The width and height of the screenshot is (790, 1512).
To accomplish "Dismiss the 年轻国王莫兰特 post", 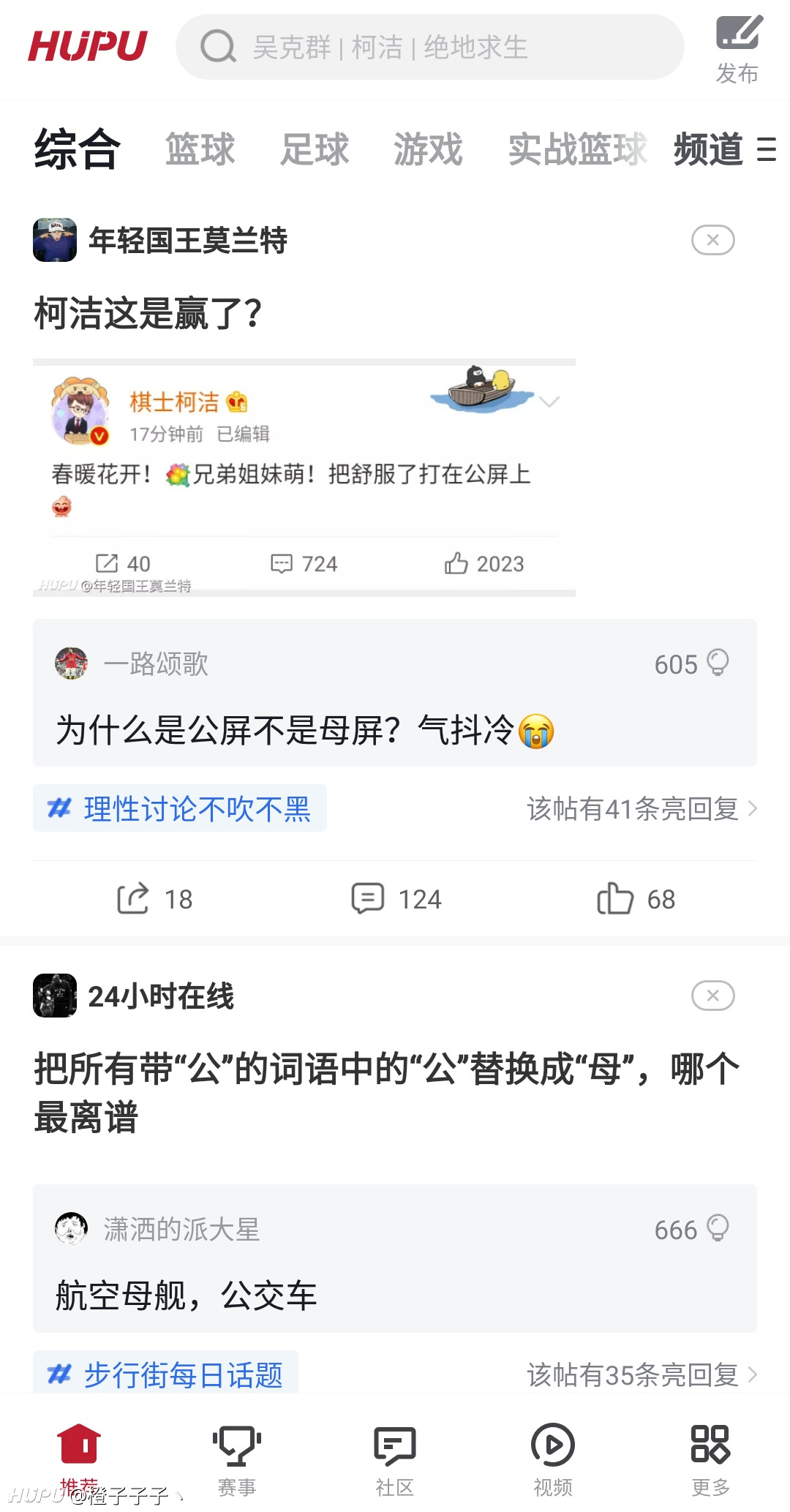I will point(713,240).
